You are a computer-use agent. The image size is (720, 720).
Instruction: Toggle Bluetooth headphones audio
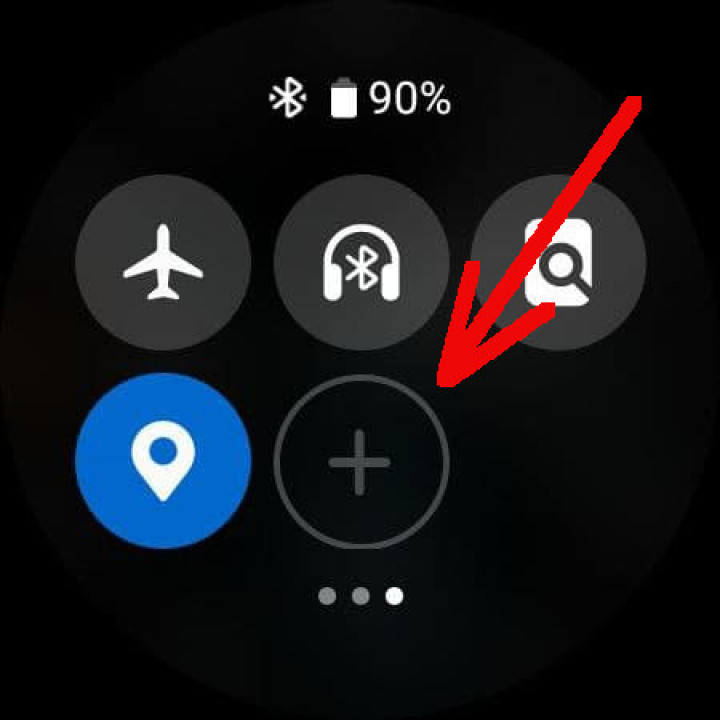tap(361, 264)
